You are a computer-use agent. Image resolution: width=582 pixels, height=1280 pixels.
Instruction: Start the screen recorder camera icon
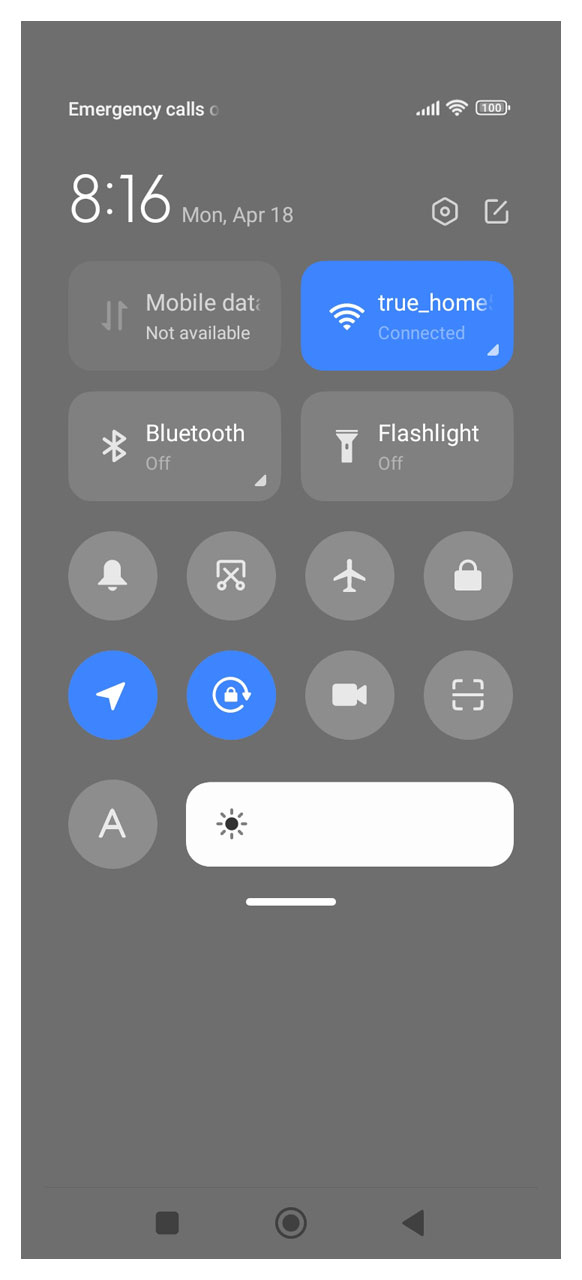coord(350,695)
